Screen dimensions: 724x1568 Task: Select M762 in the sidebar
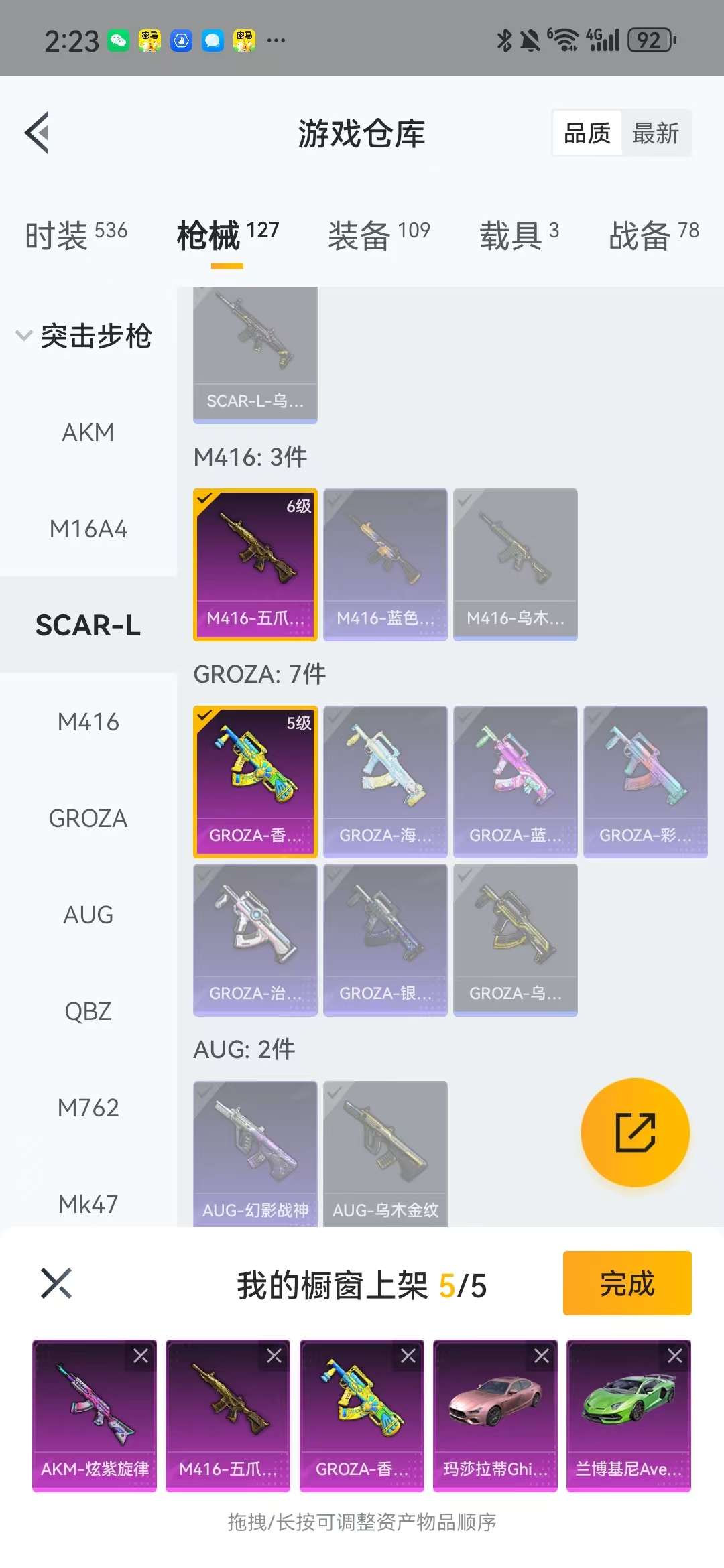click(x=88, y=1108)
